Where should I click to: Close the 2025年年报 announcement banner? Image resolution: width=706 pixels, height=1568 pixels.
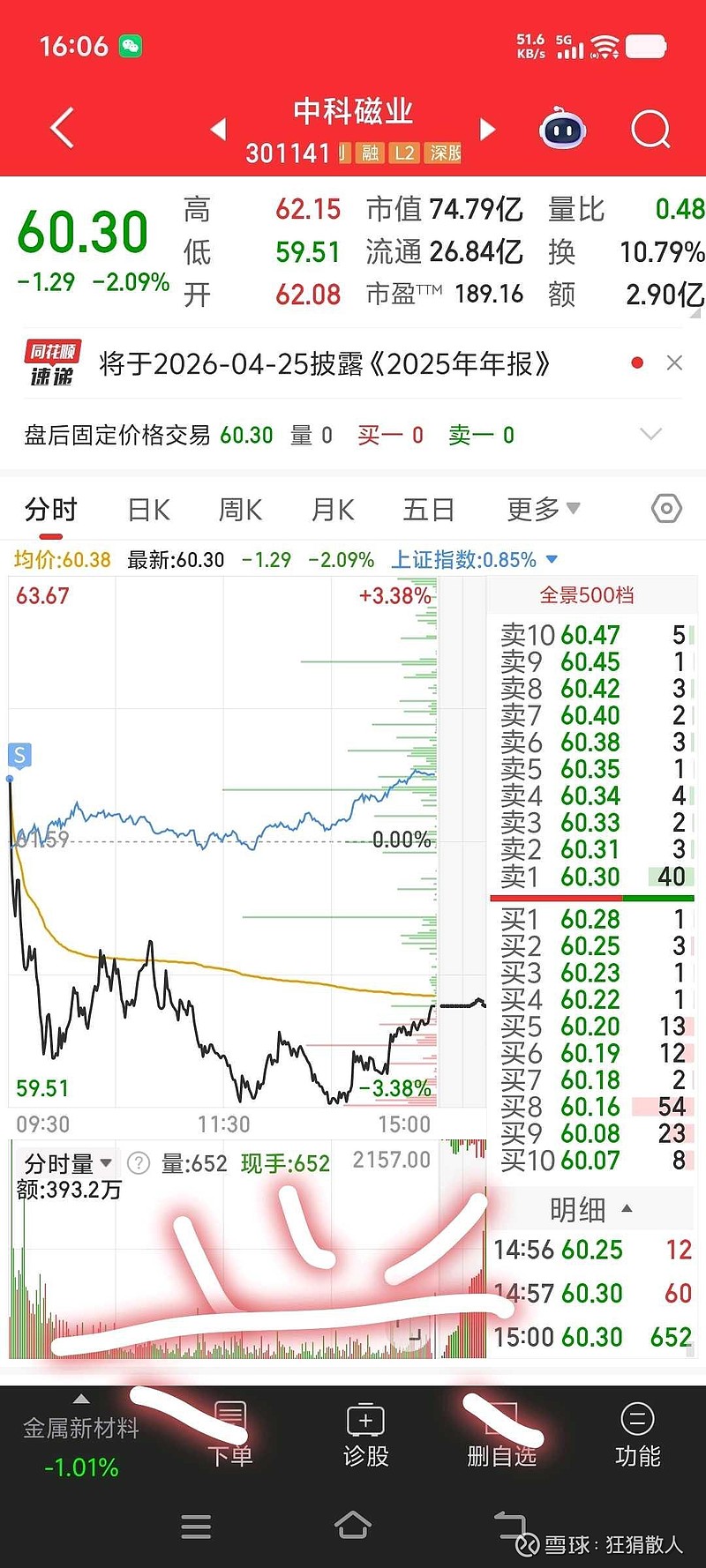click(674, 362)
